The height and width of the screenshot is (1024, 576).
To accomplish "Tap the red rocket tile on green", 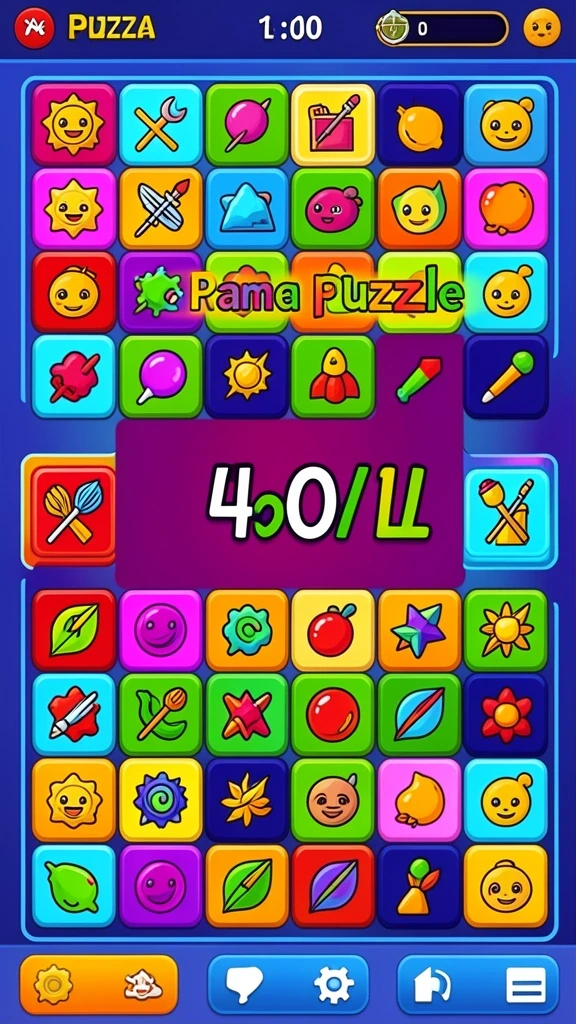I will 333,377.
